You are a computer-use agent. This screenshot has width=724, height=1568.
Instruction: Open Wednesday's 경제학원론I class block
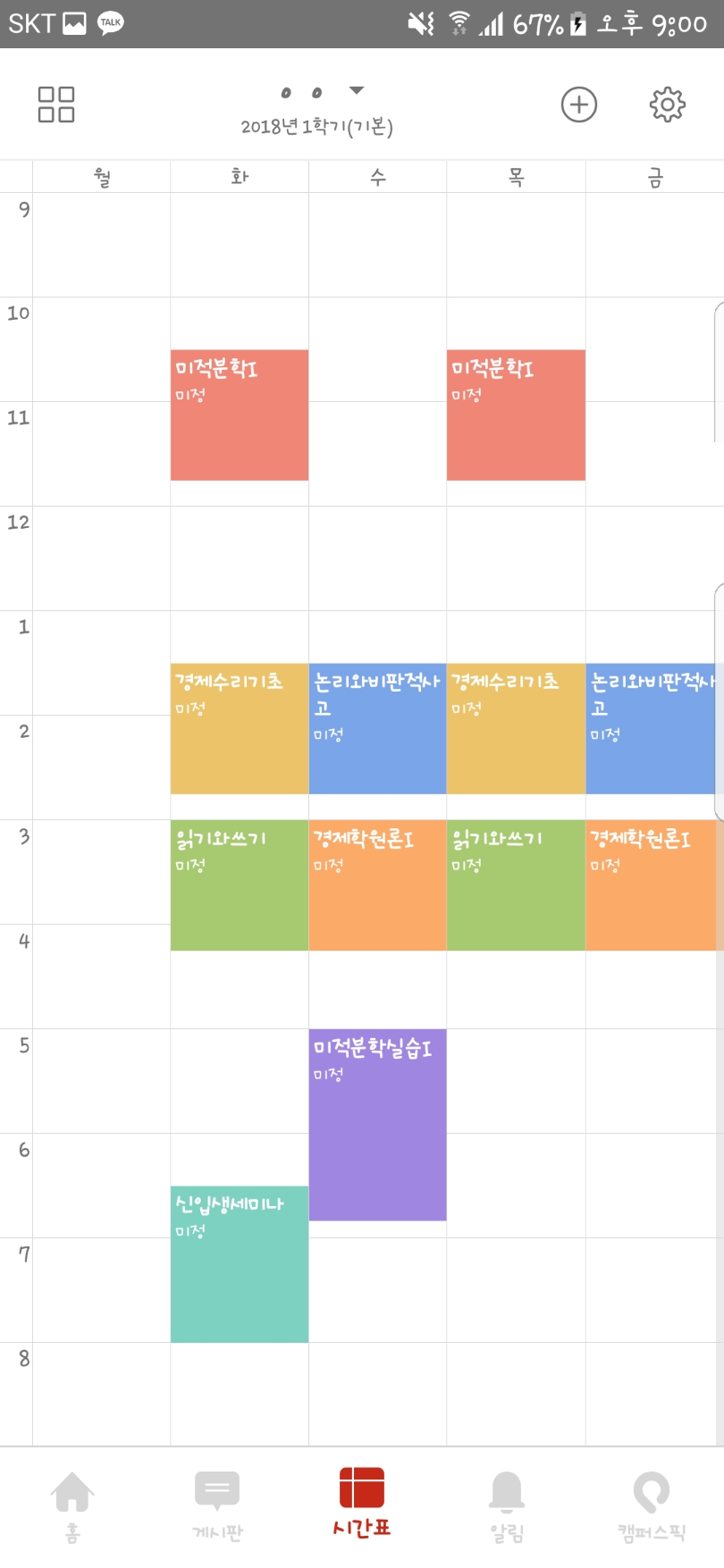click(377, 885)
